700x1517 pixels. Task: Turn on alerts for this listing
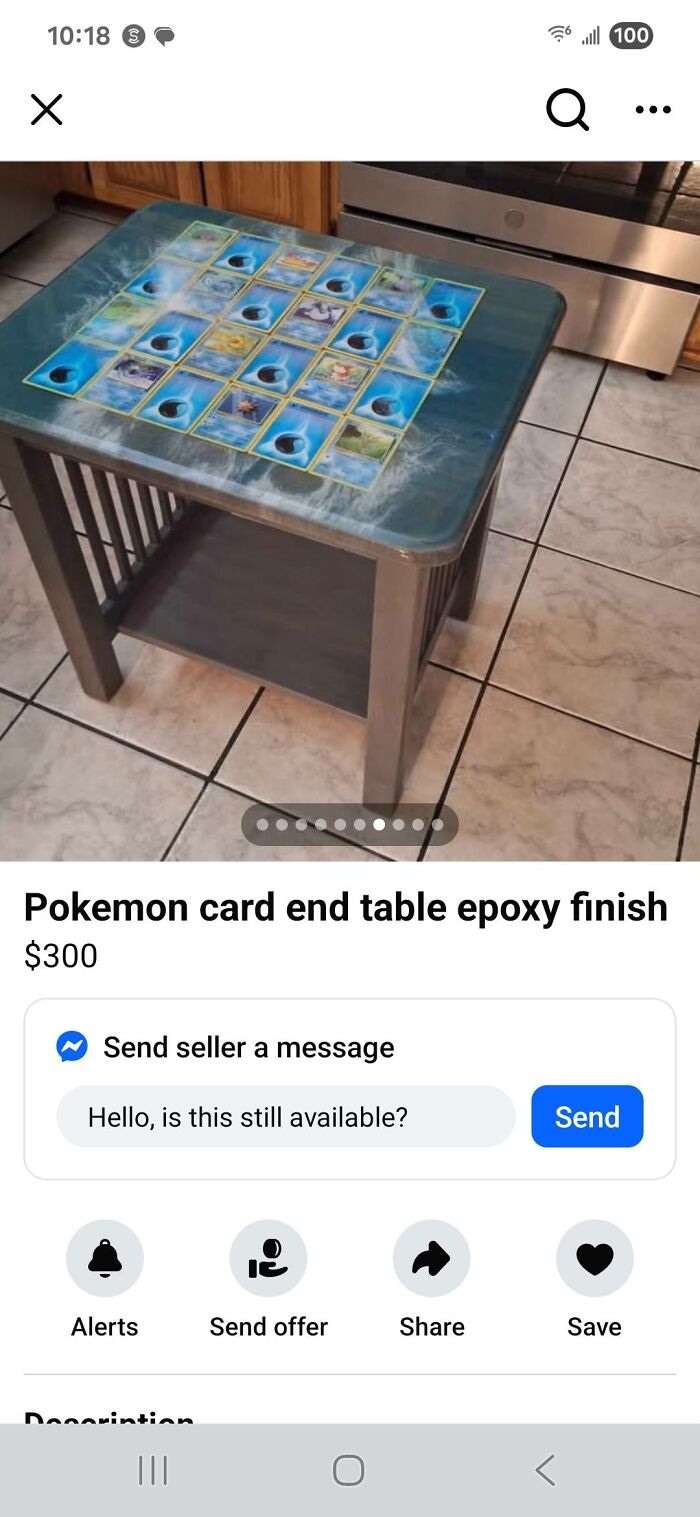[x=105, y=1258]
